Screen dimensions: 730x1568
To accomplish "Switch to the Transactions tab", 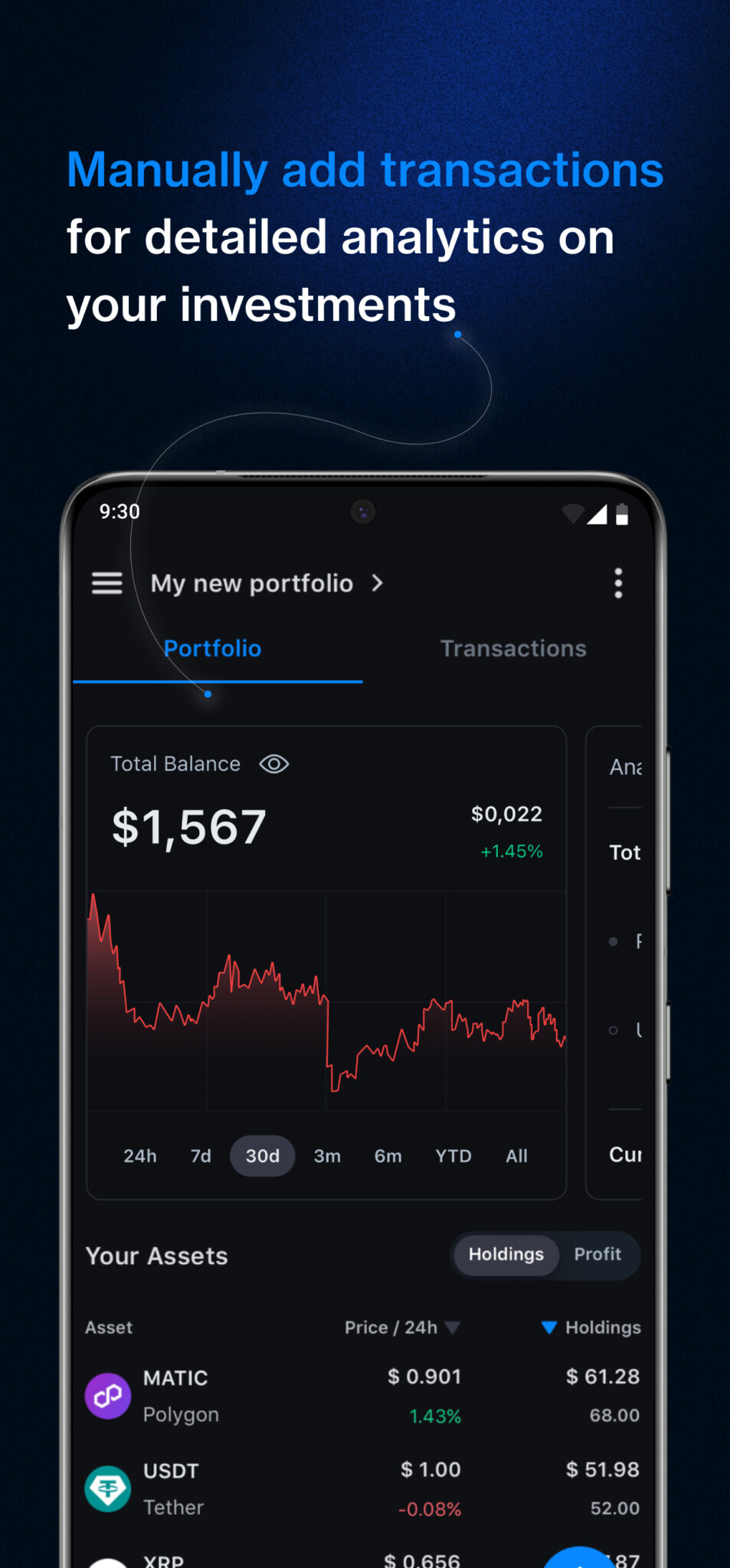I will 513,648.
